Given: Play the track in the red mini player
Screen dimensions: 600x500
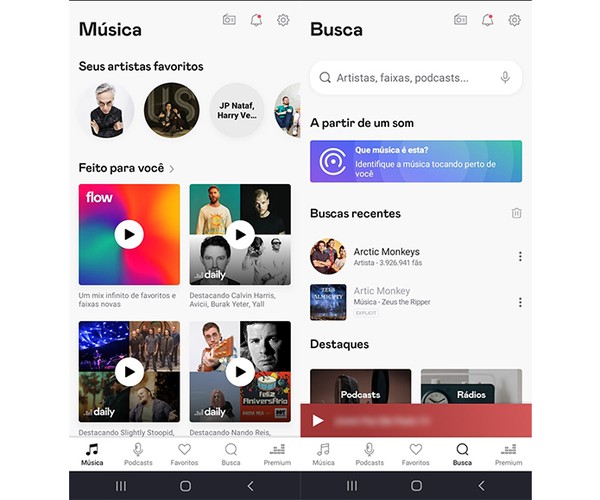Looking at the screenshot, I should [x=318, y=420].
